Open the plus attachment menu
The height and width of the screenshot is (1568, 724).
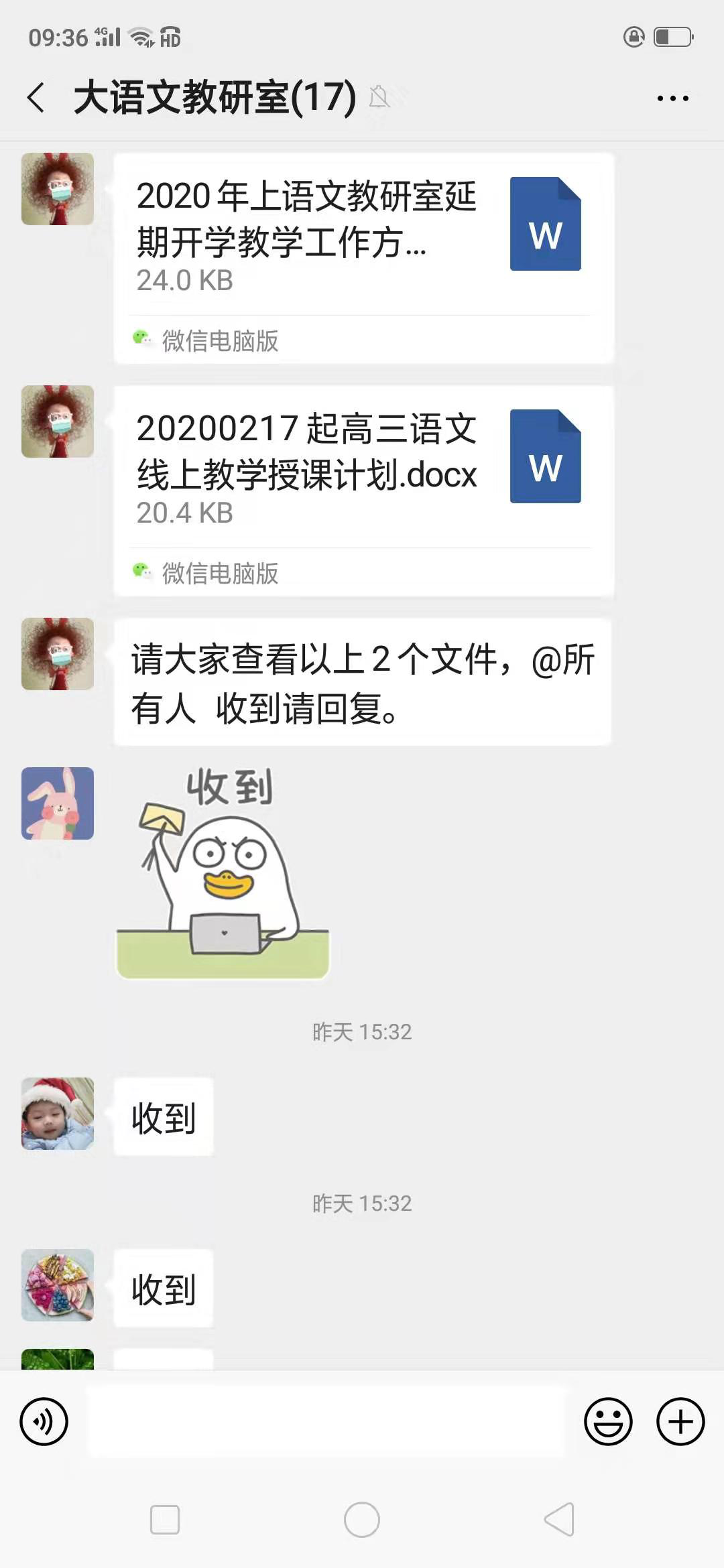click(x=680, y=1421)
